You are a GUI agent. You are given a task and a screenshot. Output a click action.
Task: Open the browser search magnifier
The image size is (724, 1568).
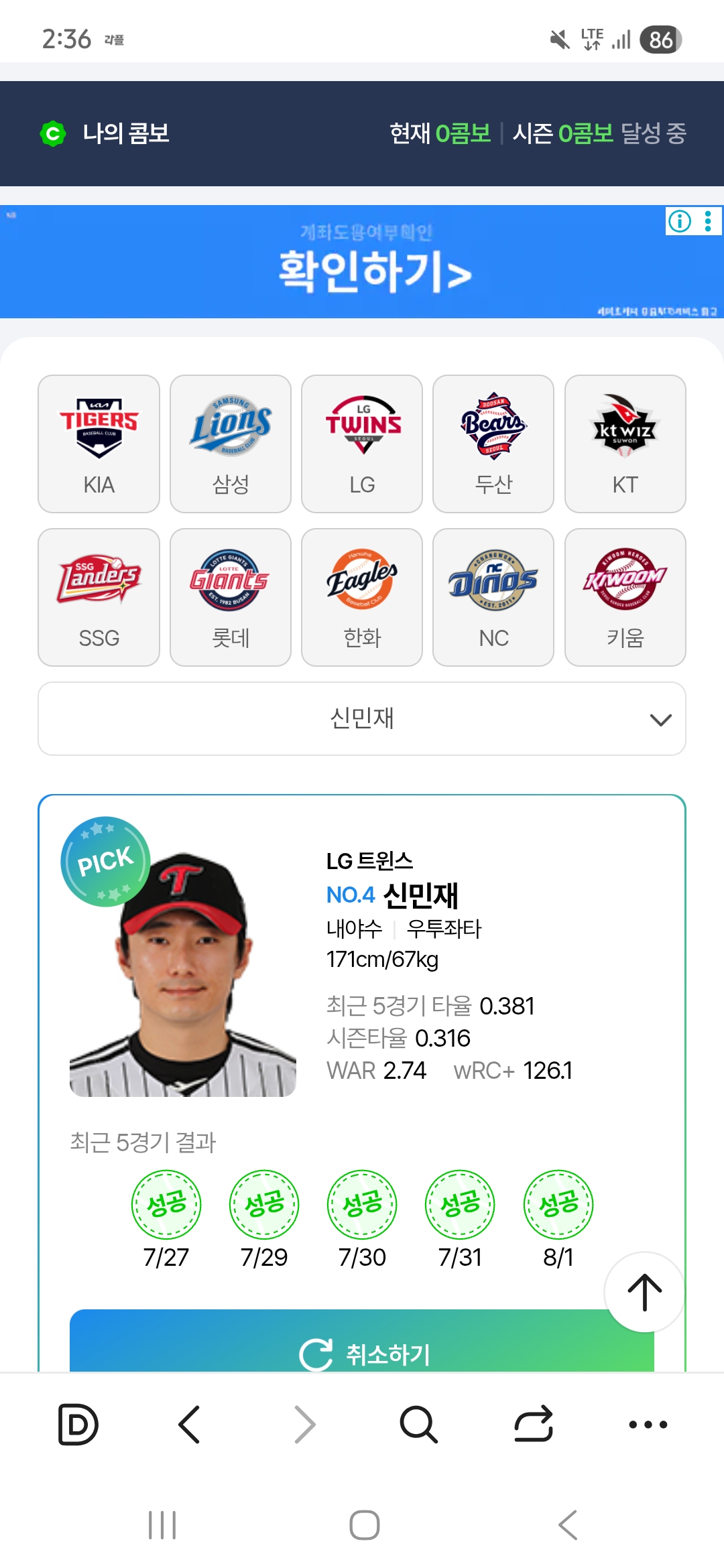[x=418, y=1424]
